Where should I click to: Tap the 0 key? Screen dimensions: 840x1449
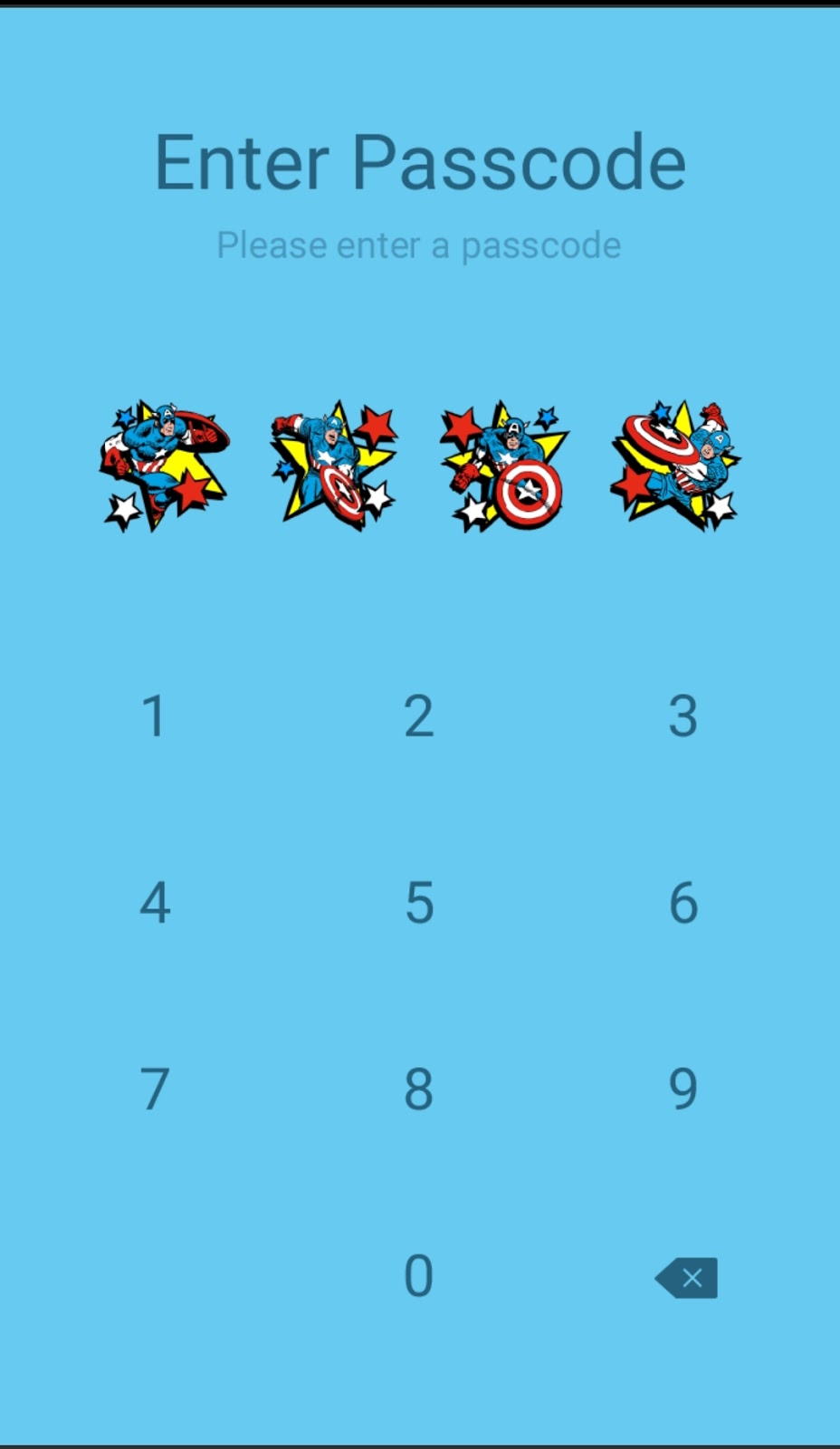(419, 1276)
